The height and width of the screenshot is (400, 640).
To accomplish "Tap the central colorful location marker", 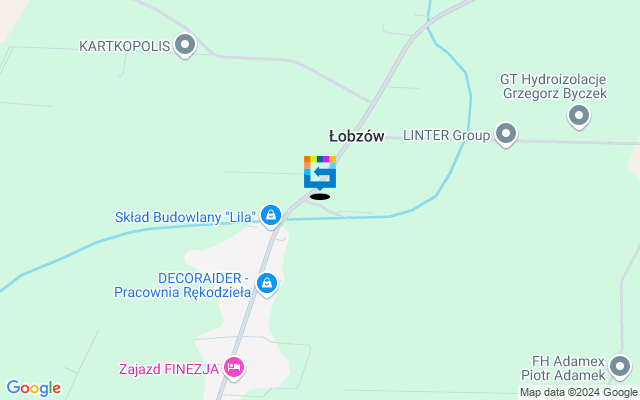I will pos(320,172).
